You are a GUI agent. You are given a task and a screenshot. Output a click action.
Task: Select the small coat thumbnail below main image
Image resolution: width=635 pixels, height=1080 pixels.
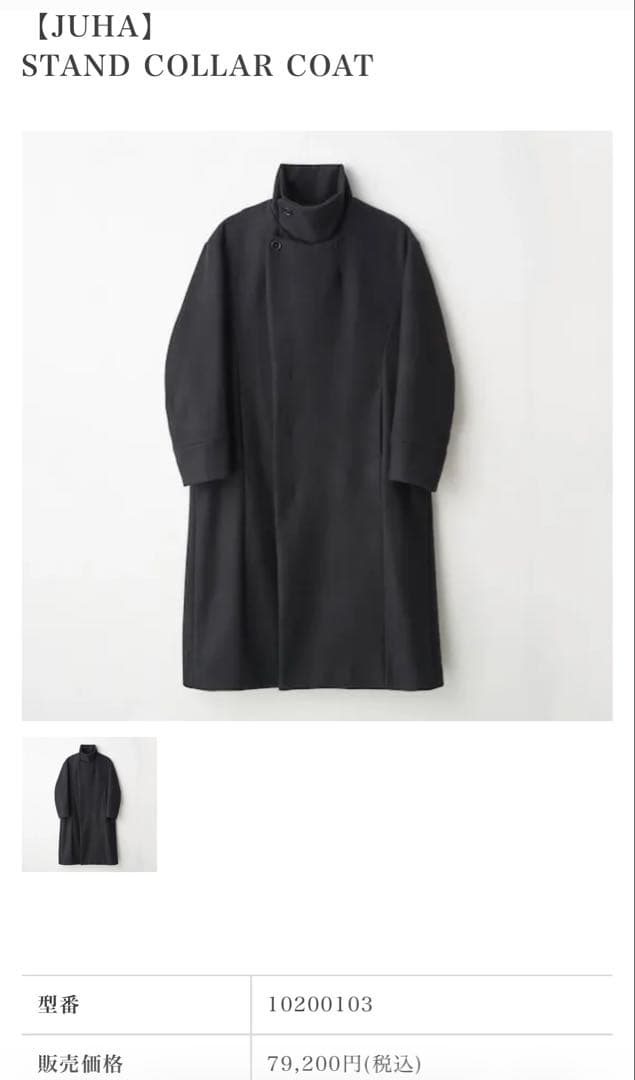tap(89, 804)
